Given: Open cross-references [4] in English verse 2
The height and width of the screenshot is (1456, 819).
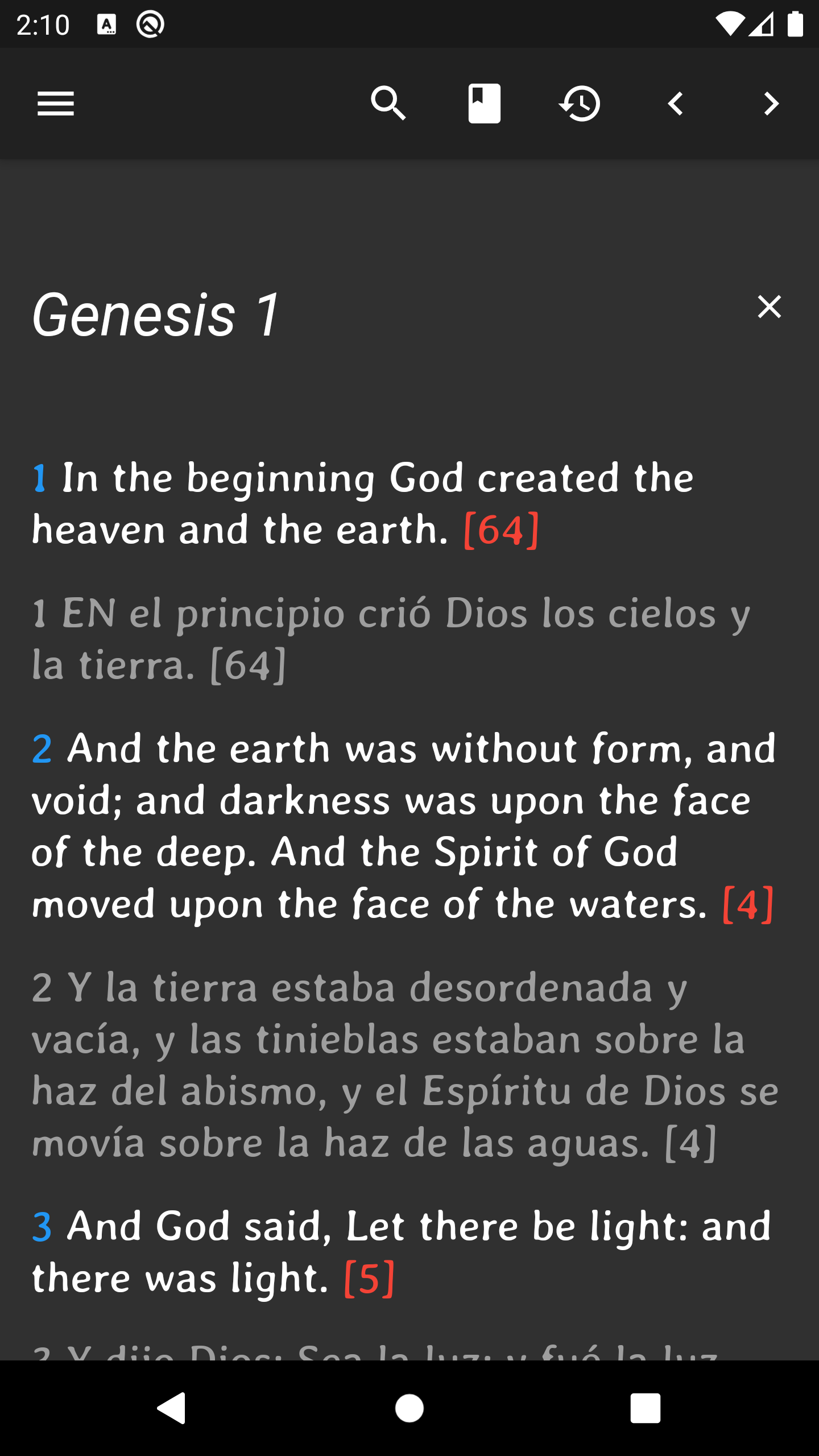Looking at the screenshot, I should [x=747, y=904].
